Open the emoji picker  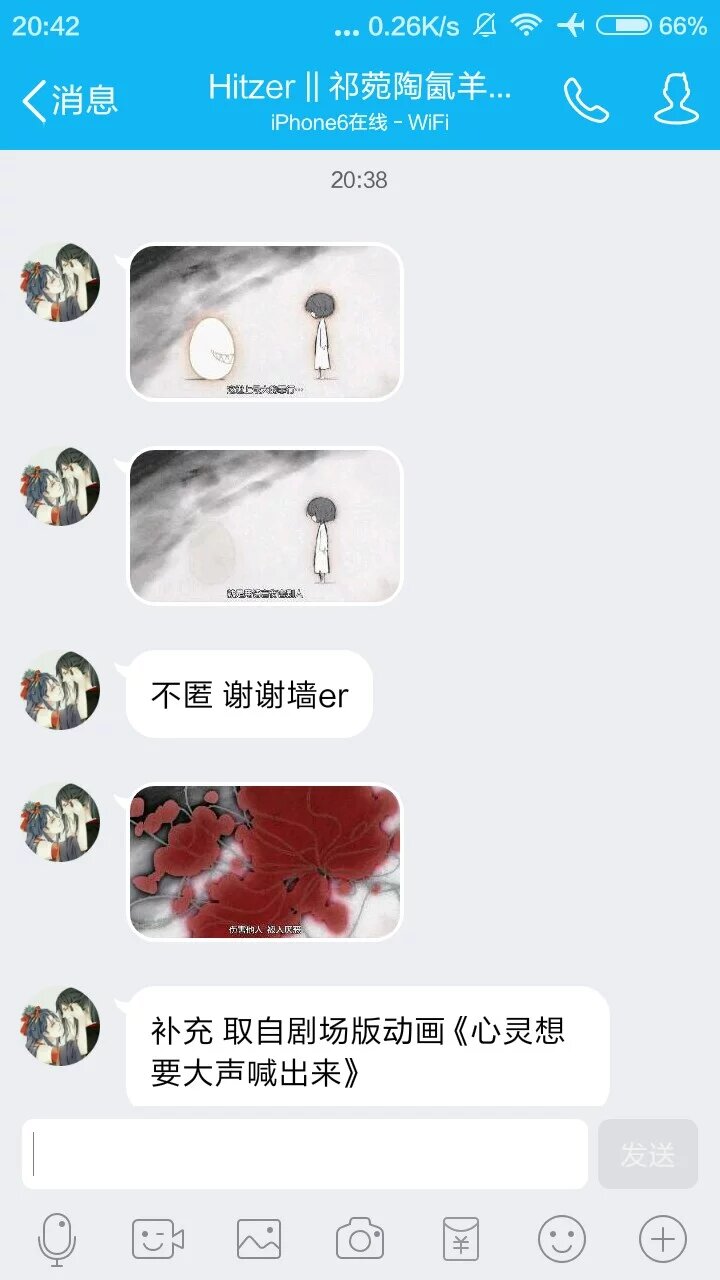(x=562, y=1240)
